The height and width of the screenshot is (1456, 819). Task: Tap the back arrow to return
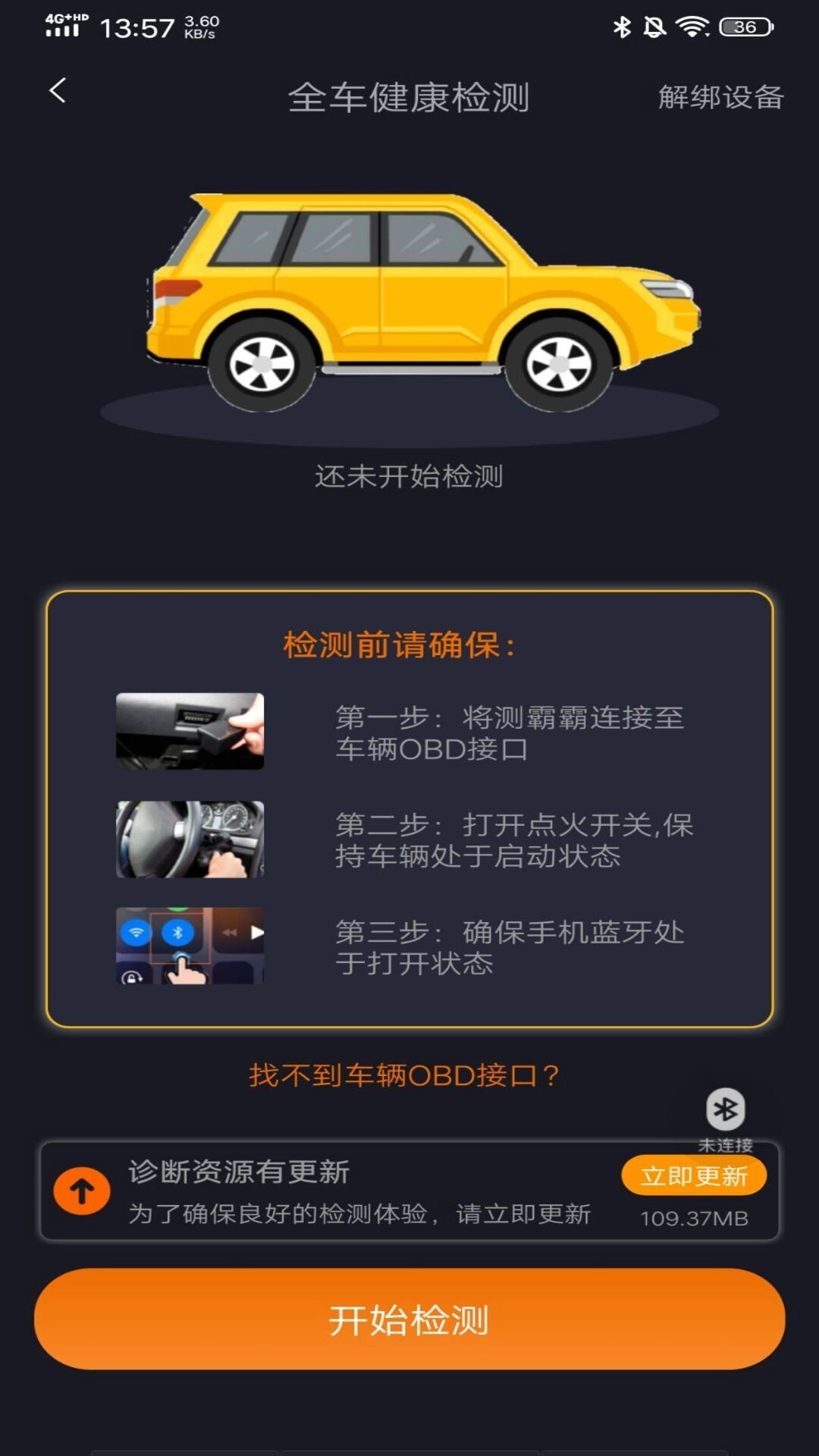tap(58, 93)
